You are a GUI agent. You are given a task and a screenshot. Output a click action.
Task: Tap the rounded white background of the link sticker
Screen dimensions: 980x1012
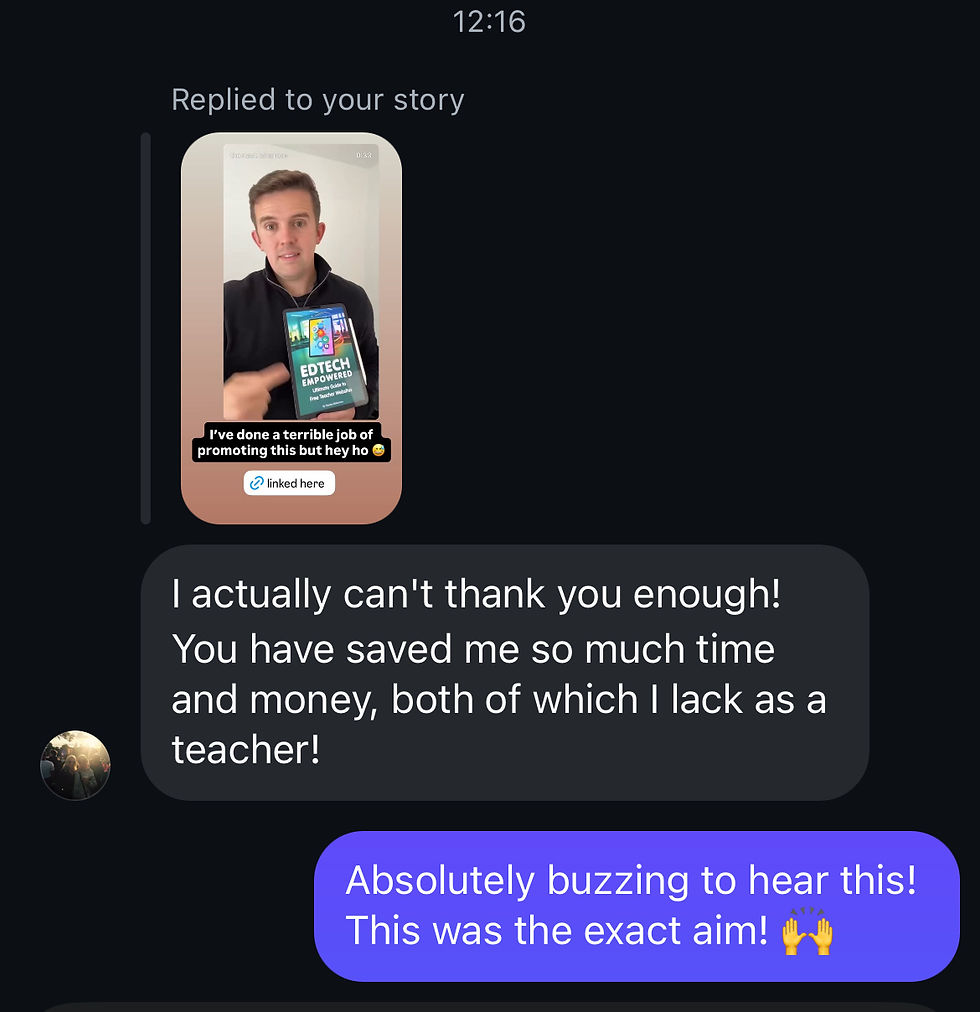point(289,482)
